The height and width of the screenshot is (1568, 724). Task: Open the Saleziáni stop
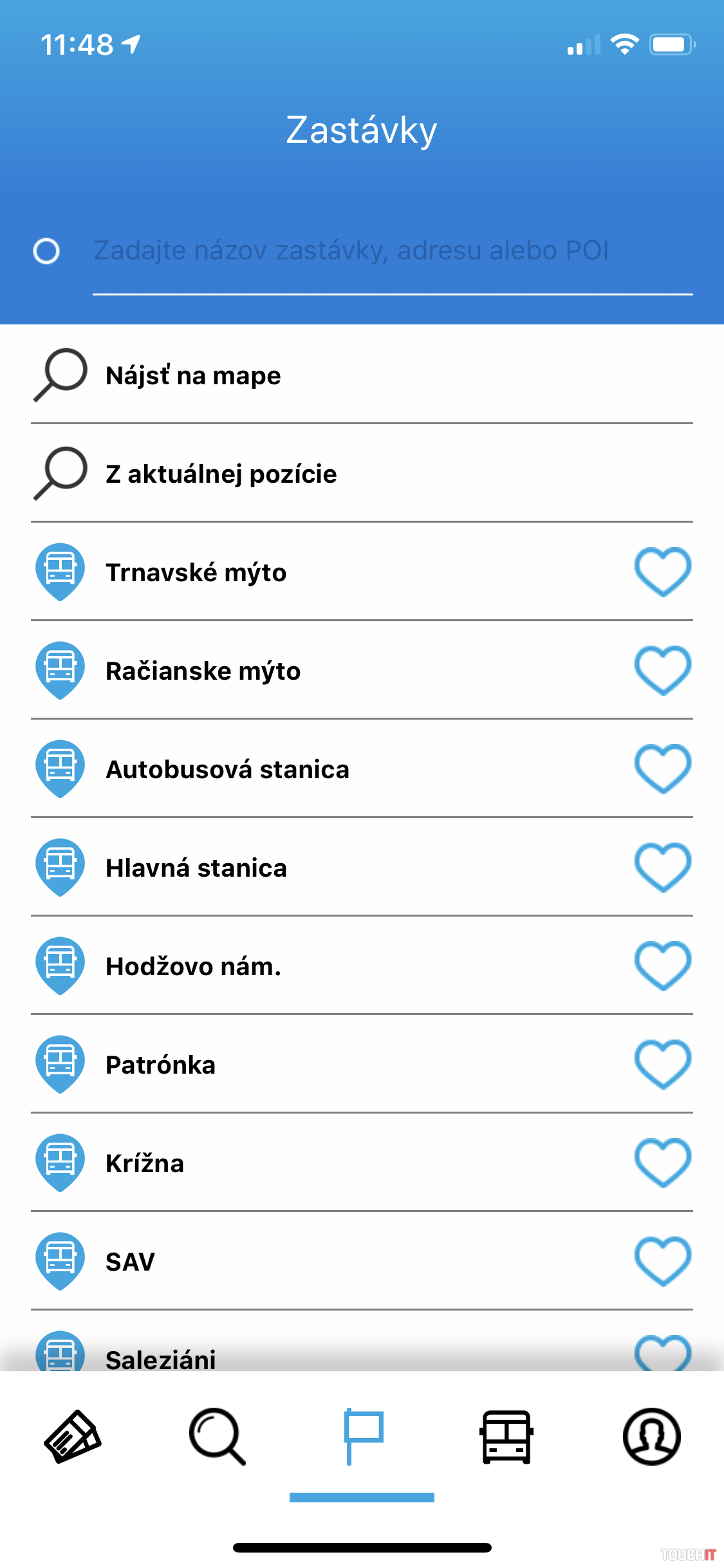pyautogui.click(x=161, y=1357)
